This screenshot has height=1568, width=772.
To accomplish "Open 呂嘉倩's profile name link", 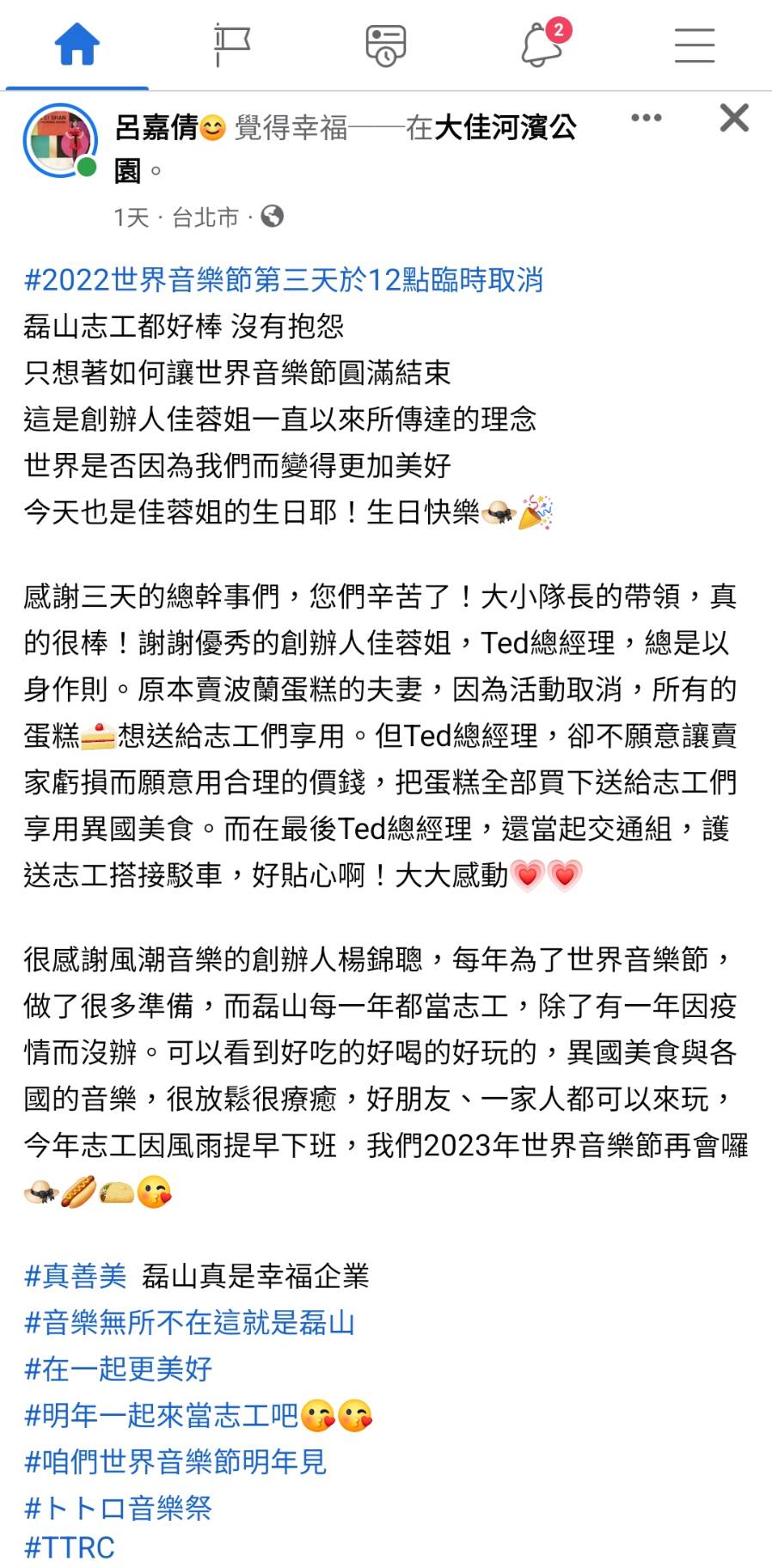I will click(156, 128).
